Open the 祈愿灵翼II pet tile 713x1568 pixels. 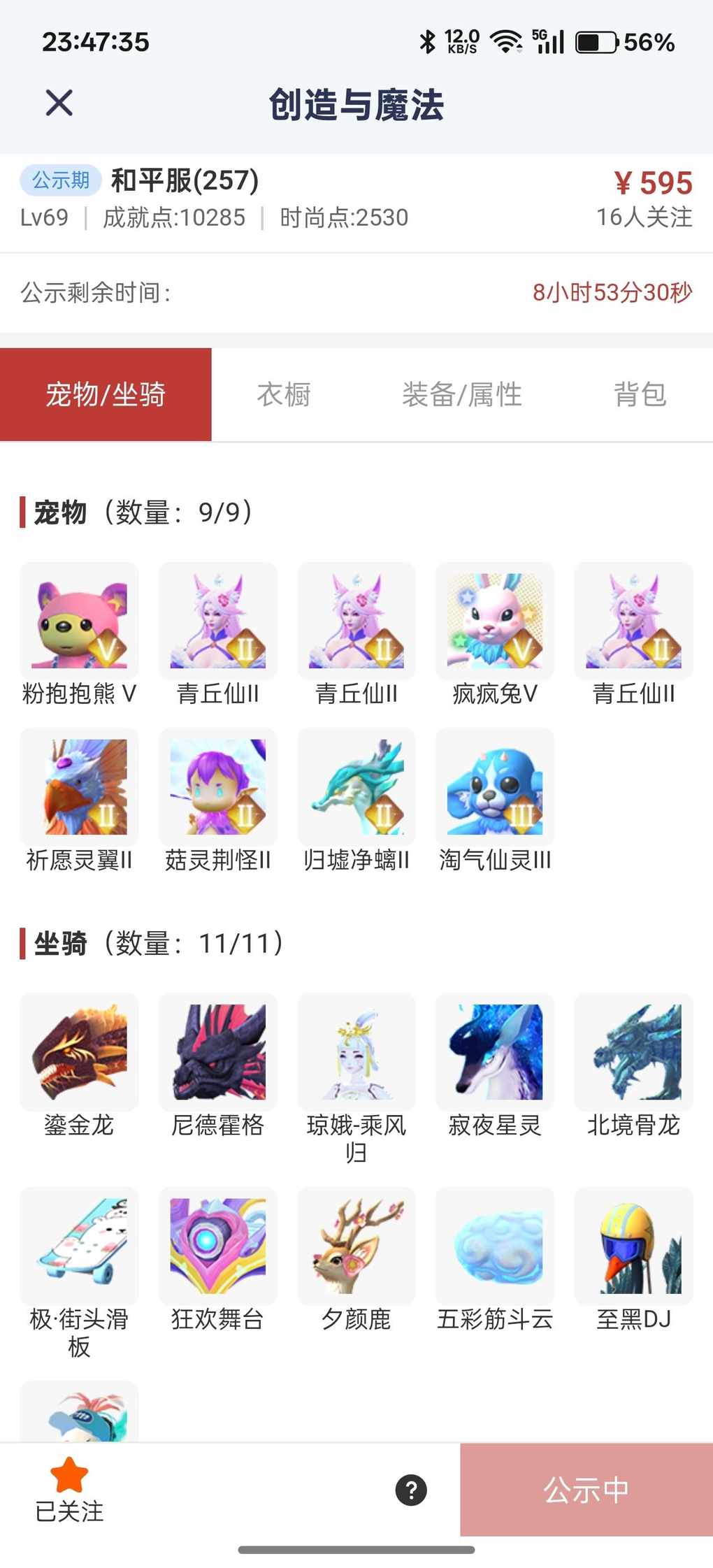79,787
